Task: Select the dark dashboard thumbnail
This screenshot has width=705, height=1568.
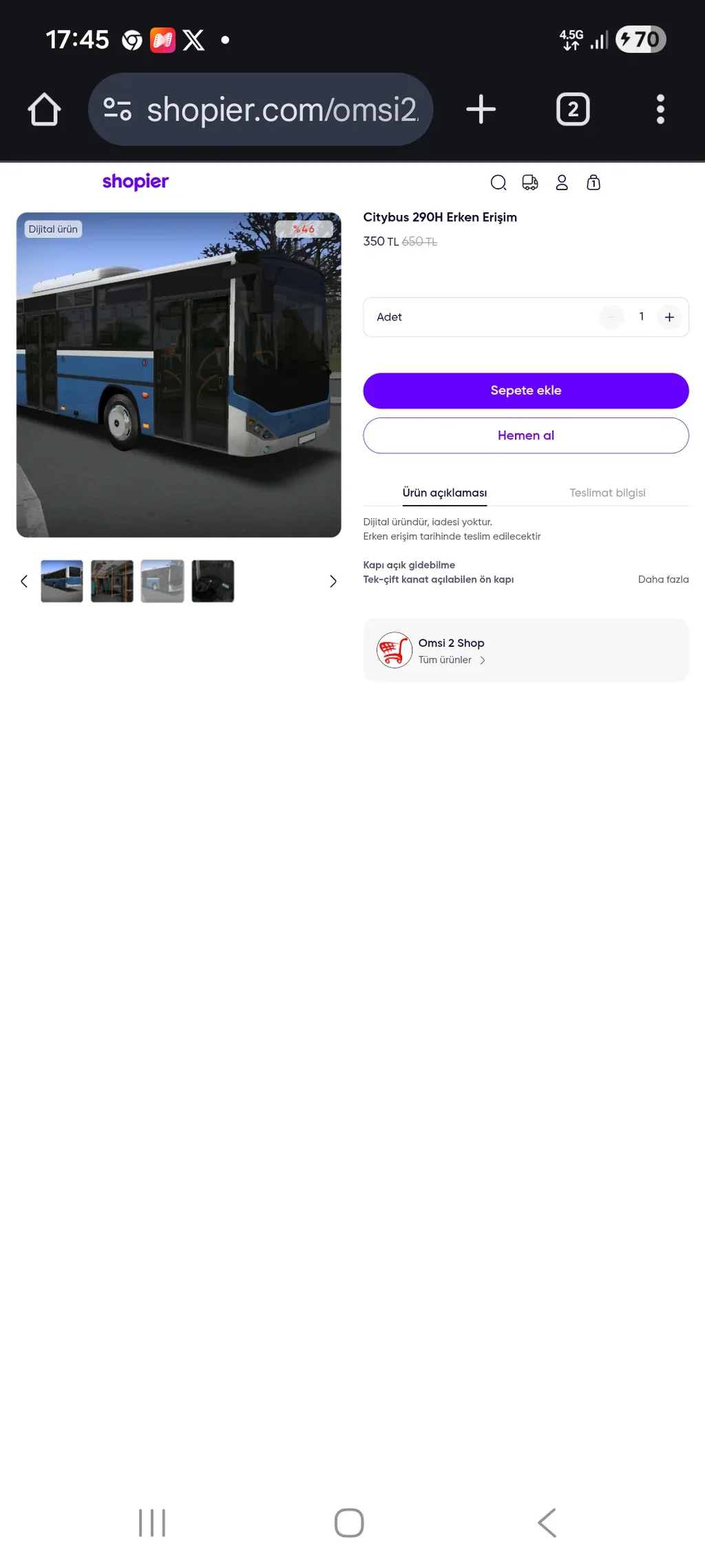Action: [213, 581]
